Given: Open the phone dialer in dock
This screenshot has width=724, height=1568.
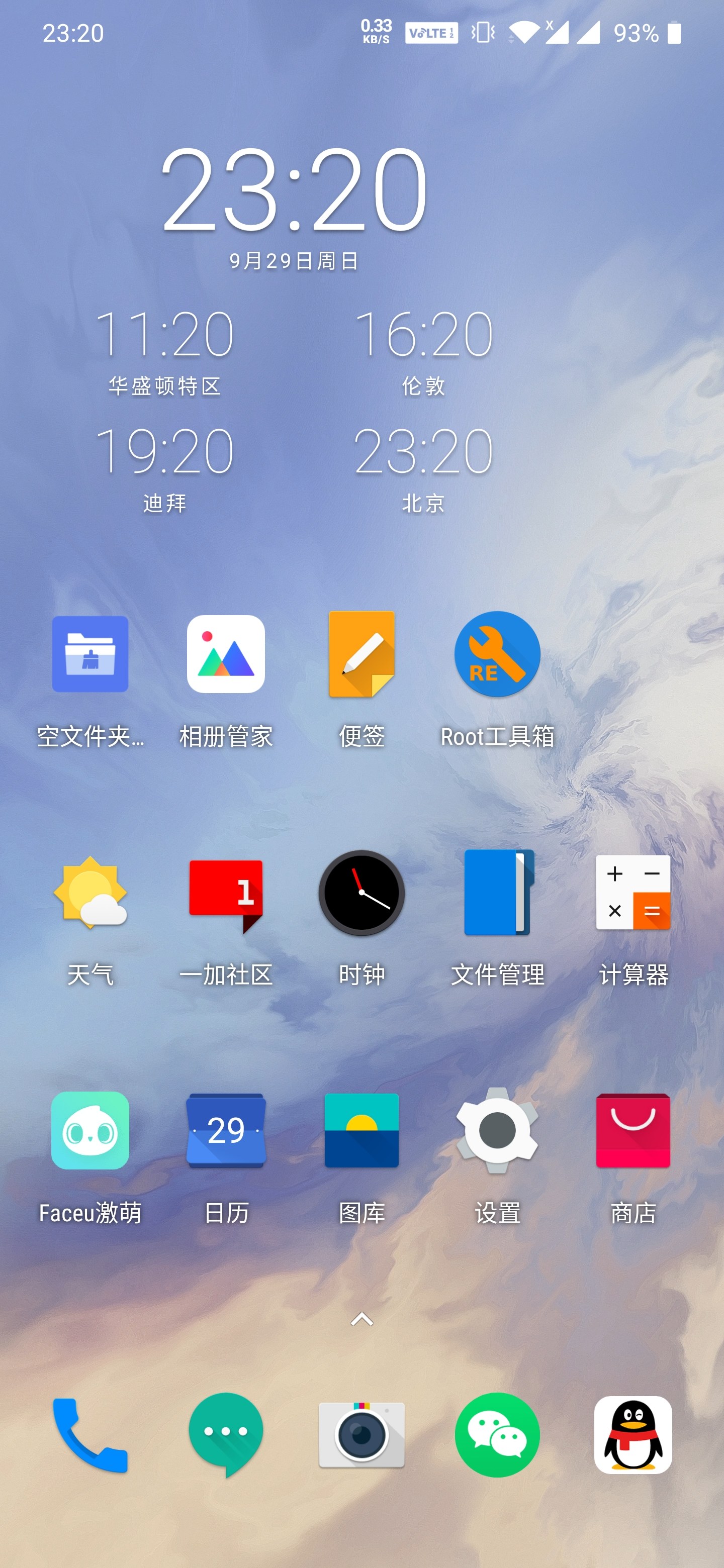Looking at the screenshot, I should coord(90,1435).
